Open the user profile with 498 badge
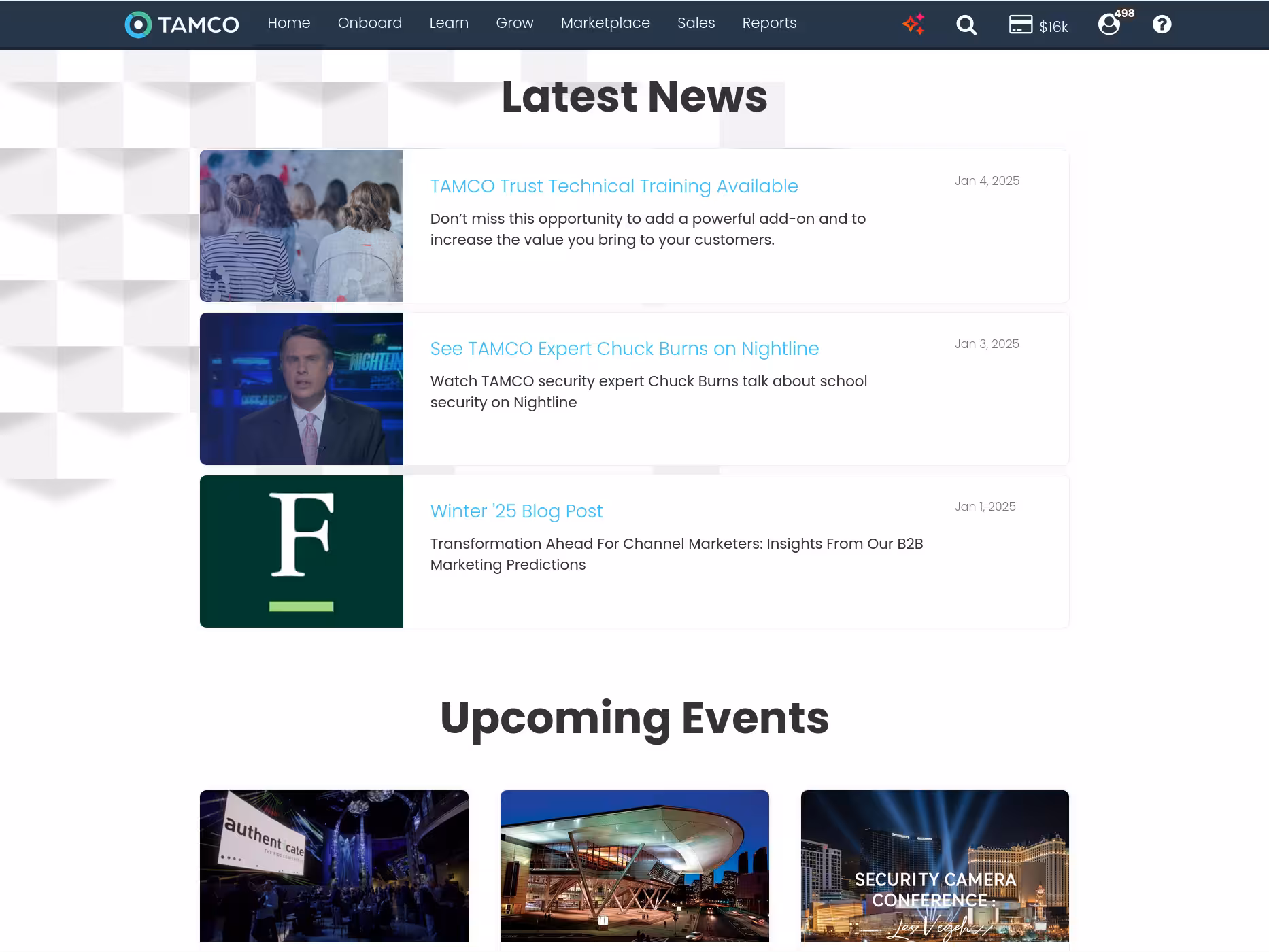This screenshot has height=952, width=1269. pos(1110,24)
